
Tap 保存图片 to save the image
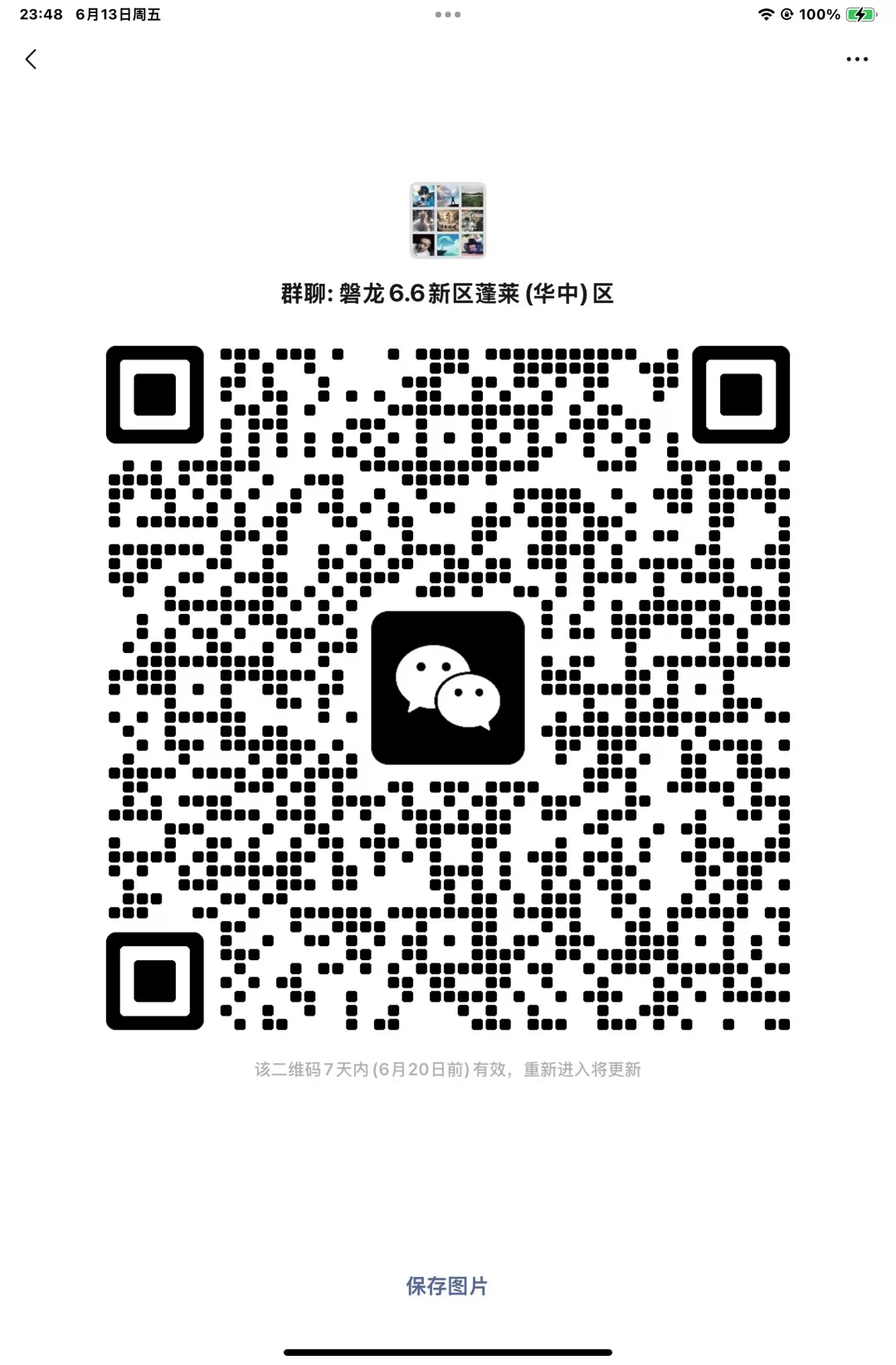coord(446,1286)
